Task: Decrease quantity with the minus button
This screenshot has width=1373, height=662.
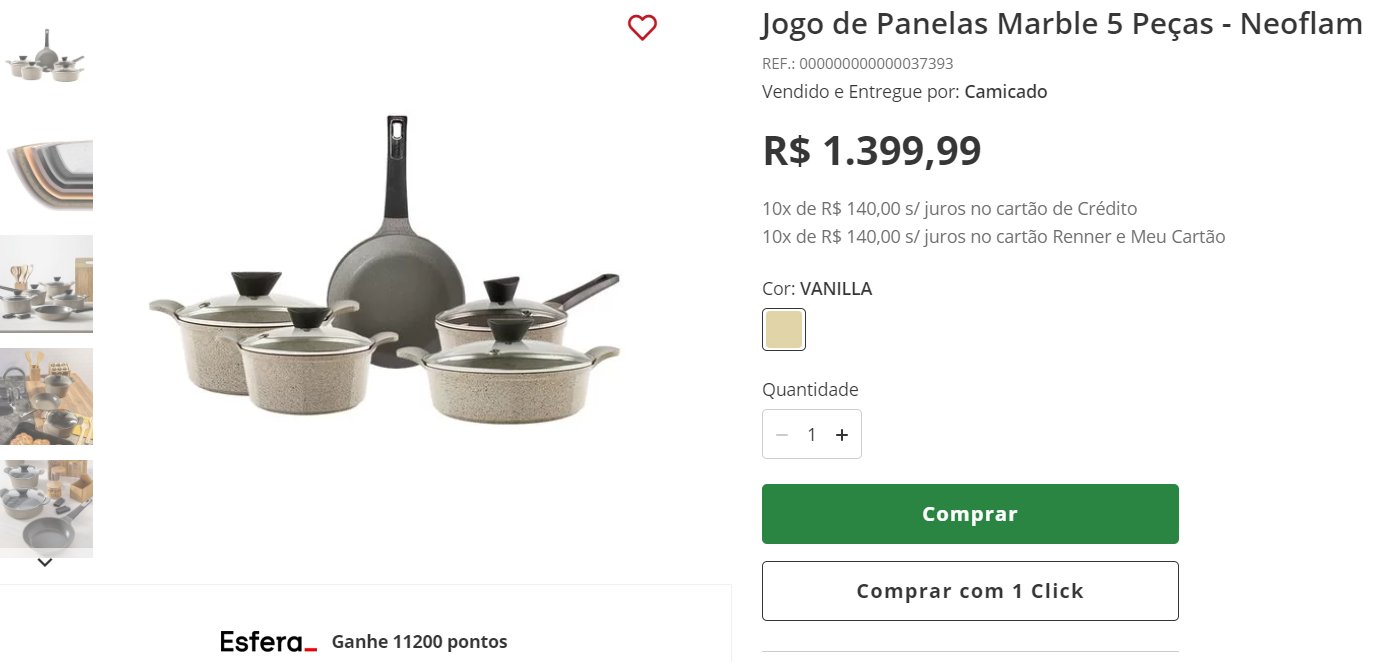Action: 782,435
